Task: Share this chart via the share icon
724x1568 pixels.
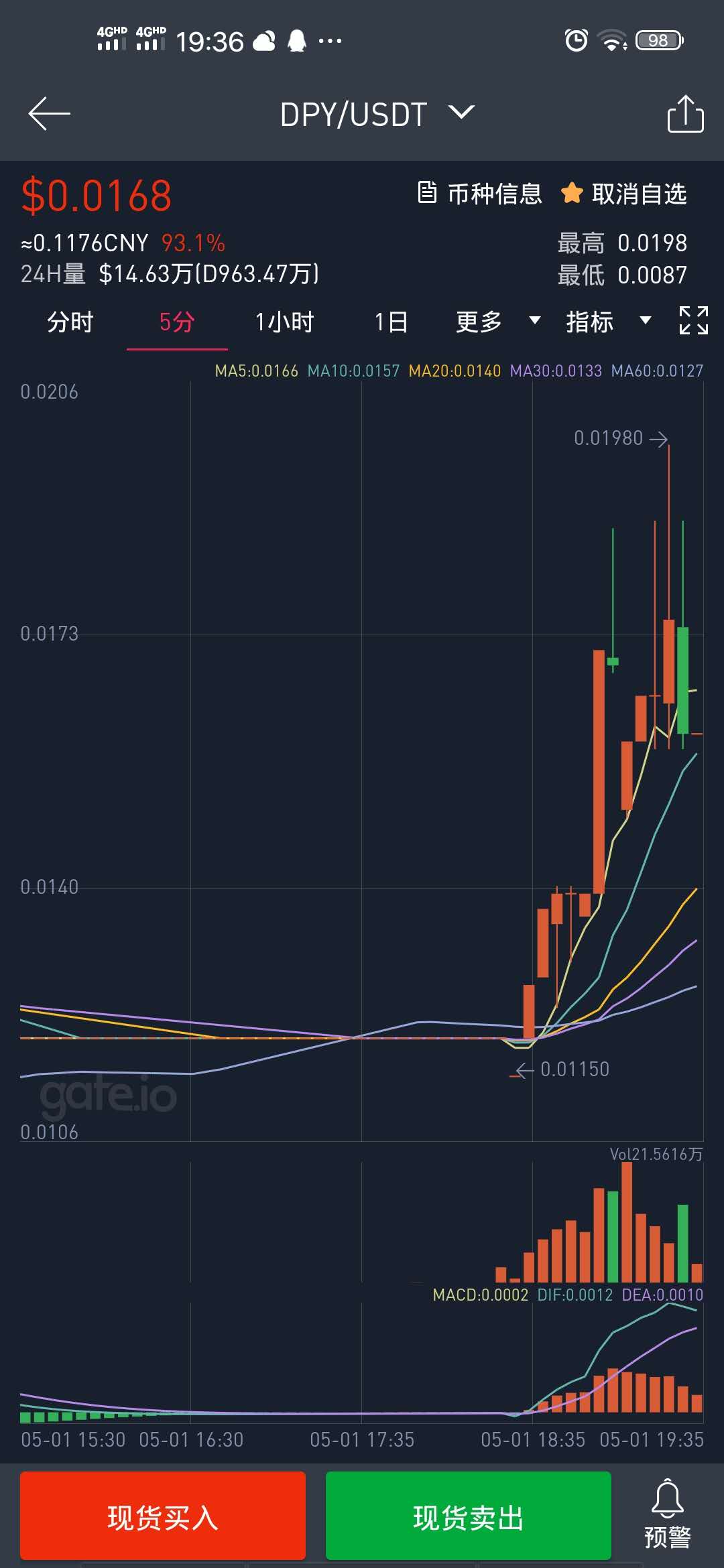Action: (x=685, y=115)
